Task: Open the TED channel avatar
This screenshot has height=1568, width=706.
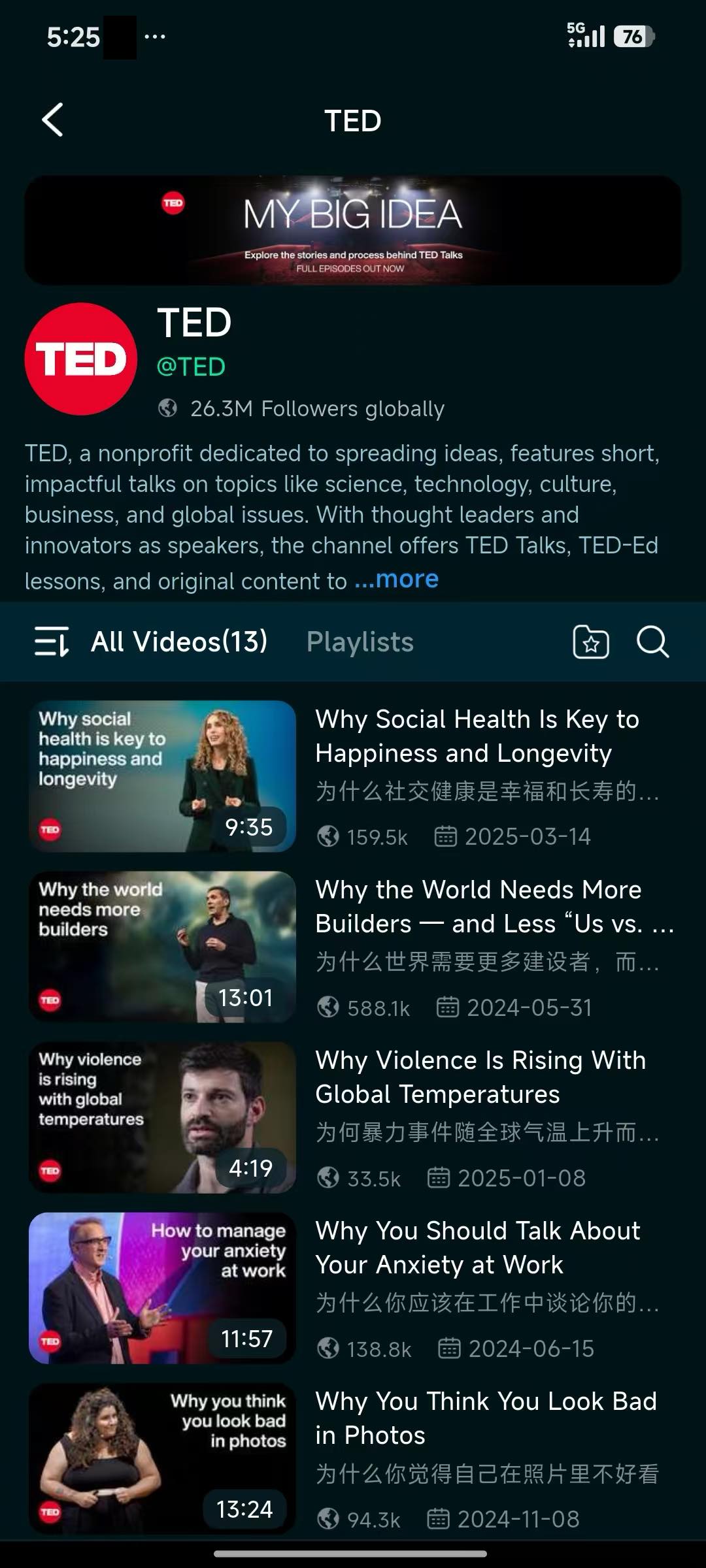Action: pyautogui.click(x=80, y=358)
